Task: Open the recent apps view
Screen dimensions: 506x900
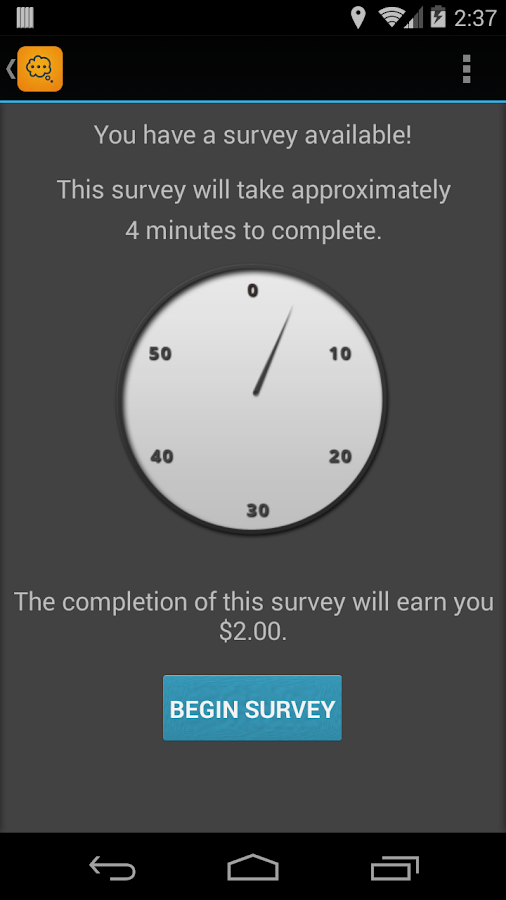Action: 394,867
